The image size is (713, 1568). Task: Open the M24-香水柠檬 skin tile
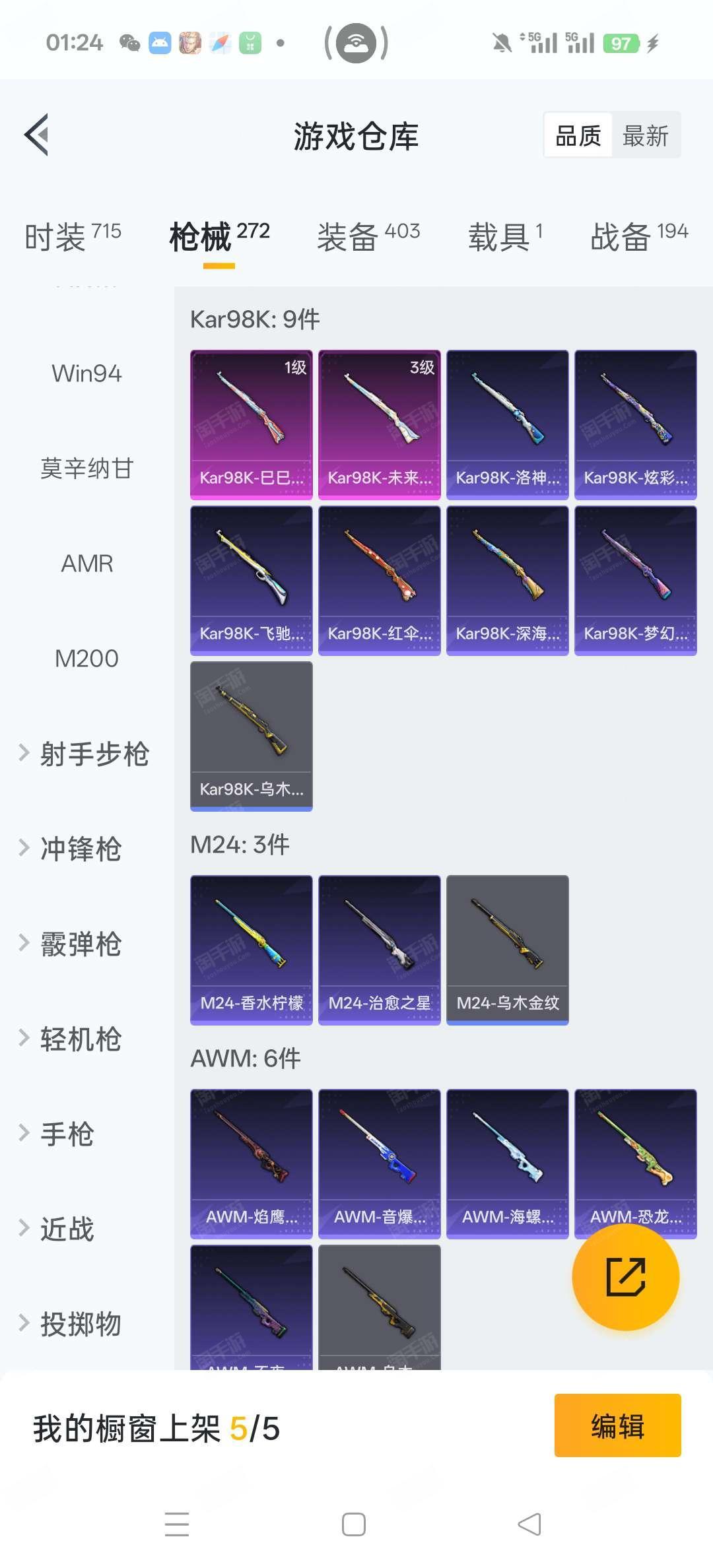click(x=251, y=950)
